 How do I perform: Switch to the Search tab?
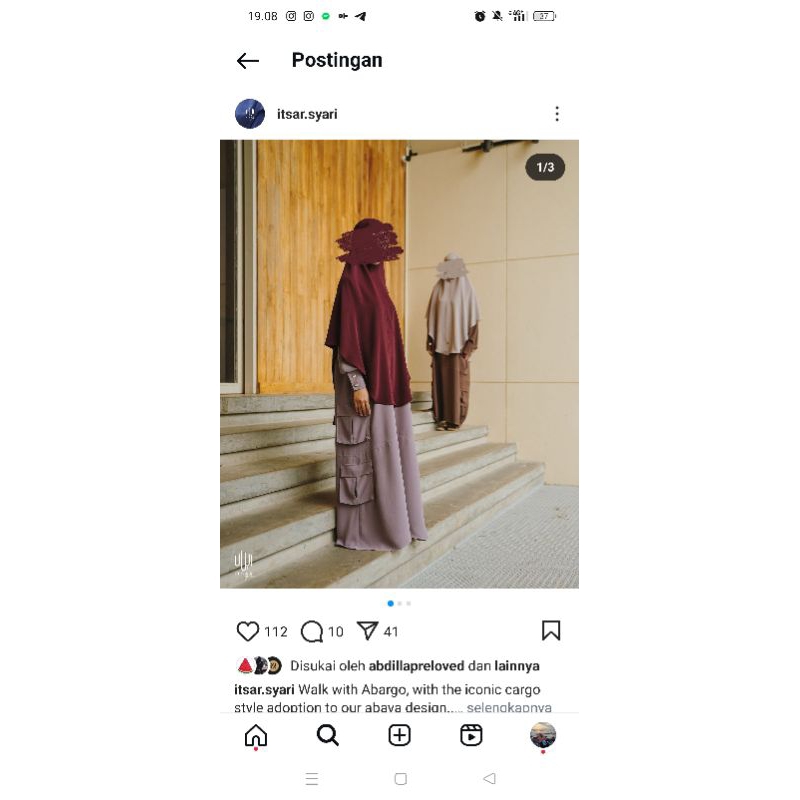pos(327,736)
